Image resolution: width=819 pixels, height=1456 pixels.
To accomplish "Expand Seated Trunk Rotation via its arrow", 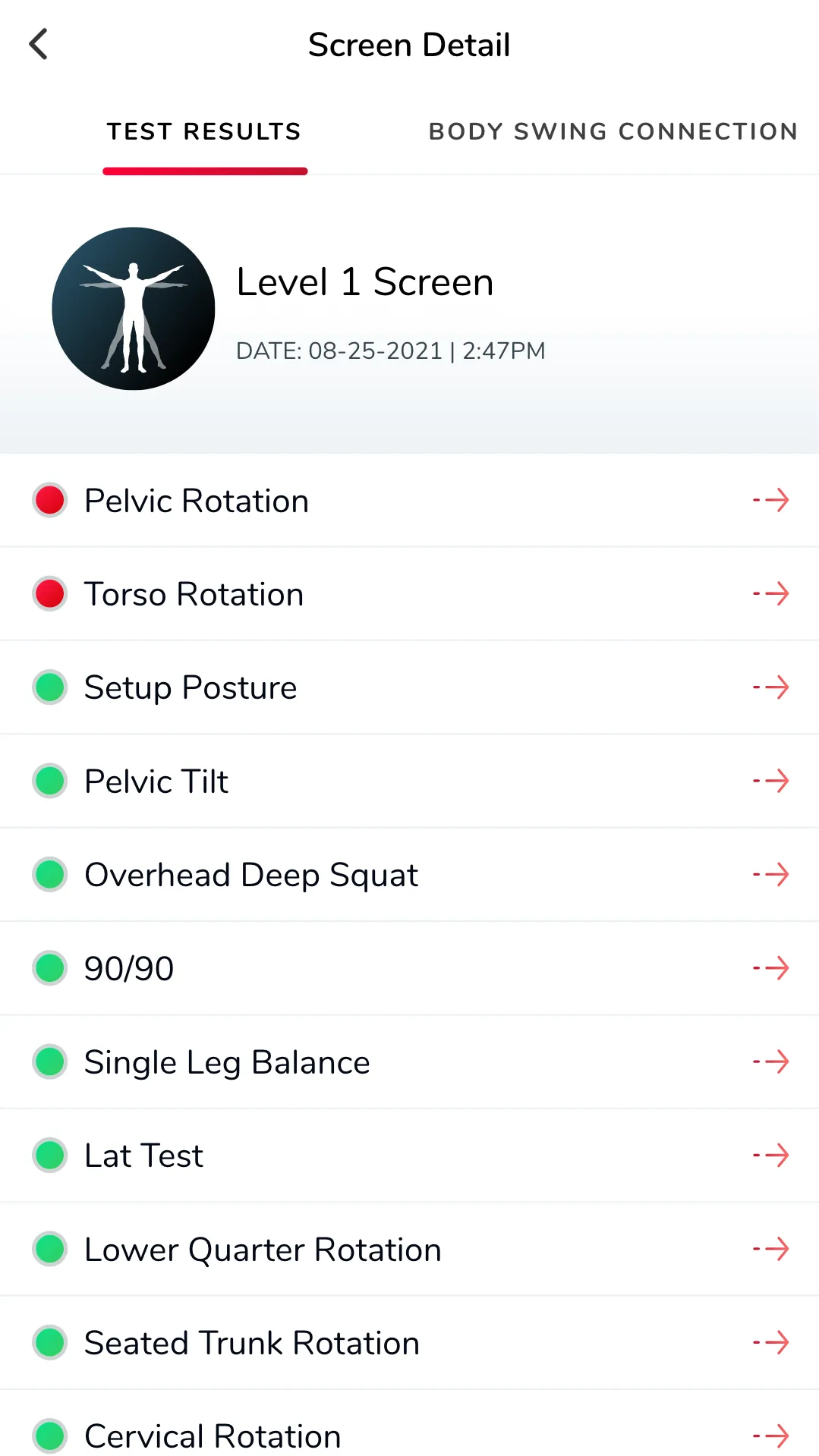I will [770, 1342].
